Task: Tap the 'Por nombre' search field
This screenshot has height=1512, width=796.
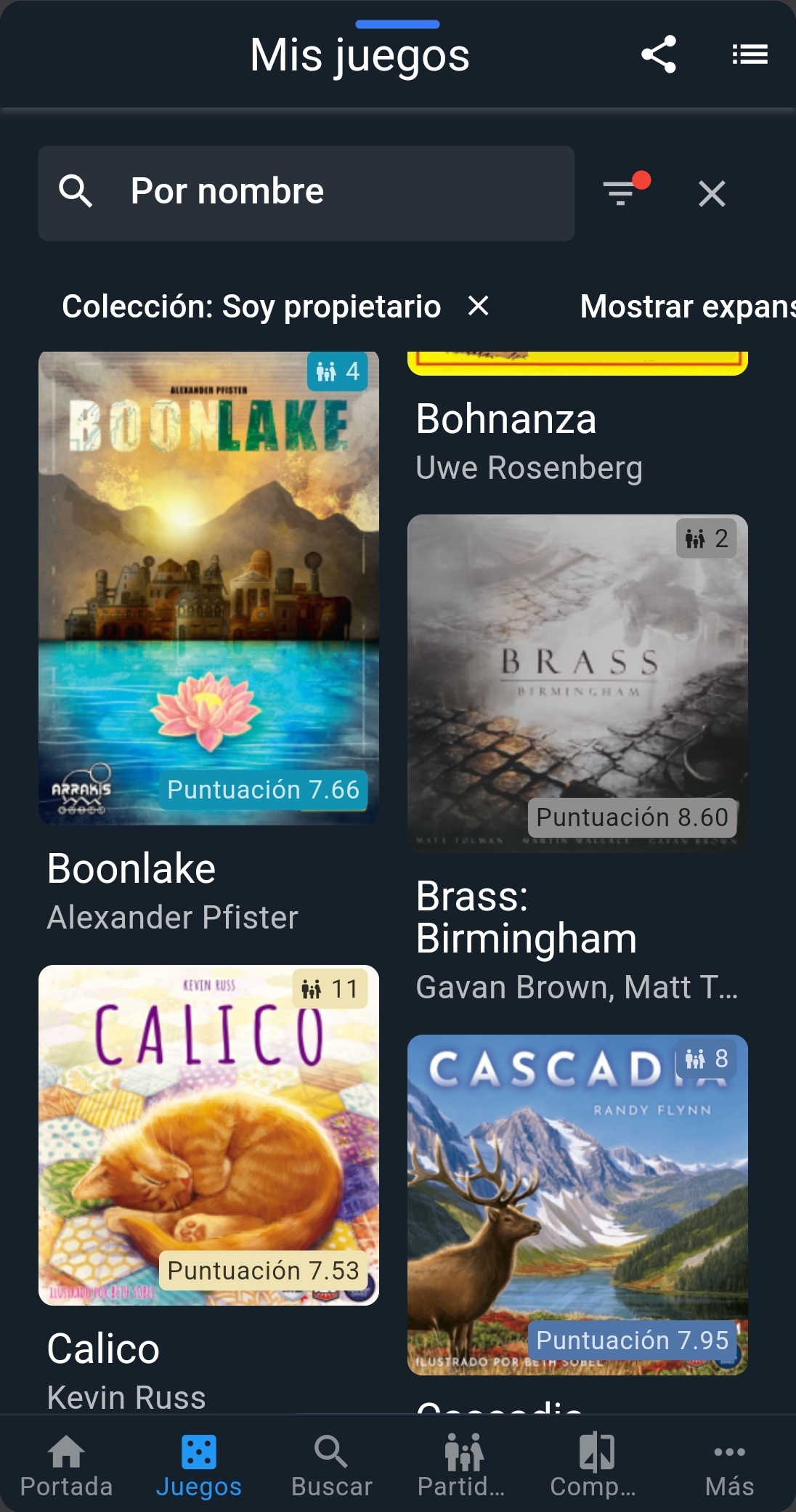Action: (x=306, y=193)
